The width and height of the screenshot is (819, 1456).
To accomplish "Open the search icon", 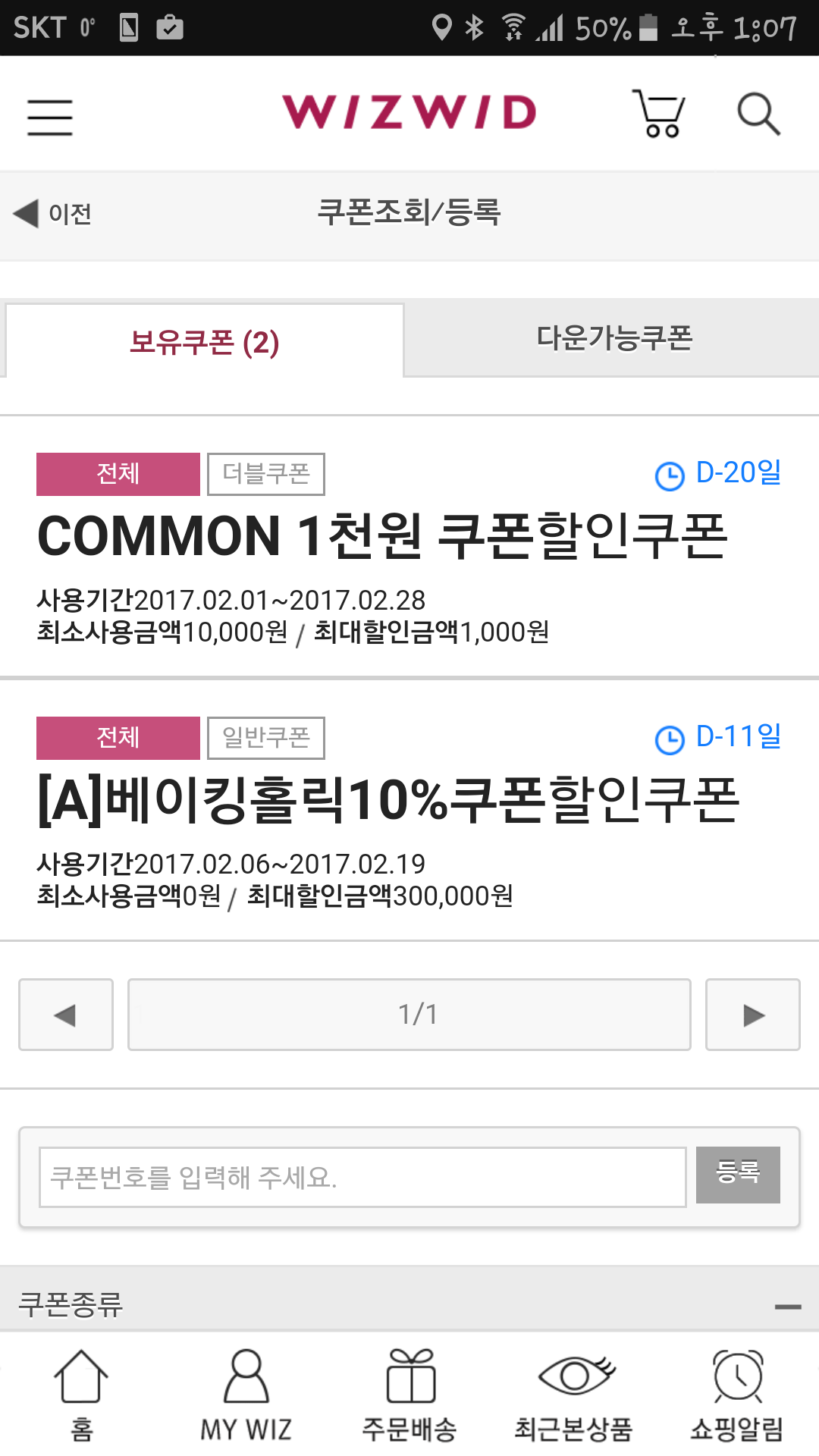I will click(758, 115).
